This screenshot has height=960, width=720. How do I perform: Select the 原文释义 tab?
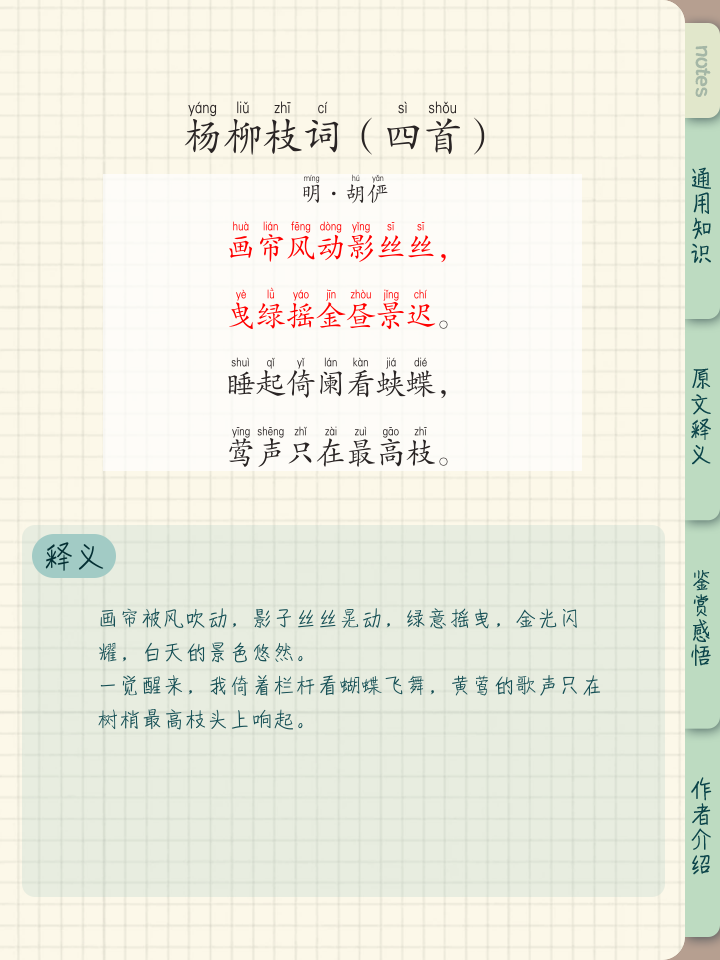point(702,416)
